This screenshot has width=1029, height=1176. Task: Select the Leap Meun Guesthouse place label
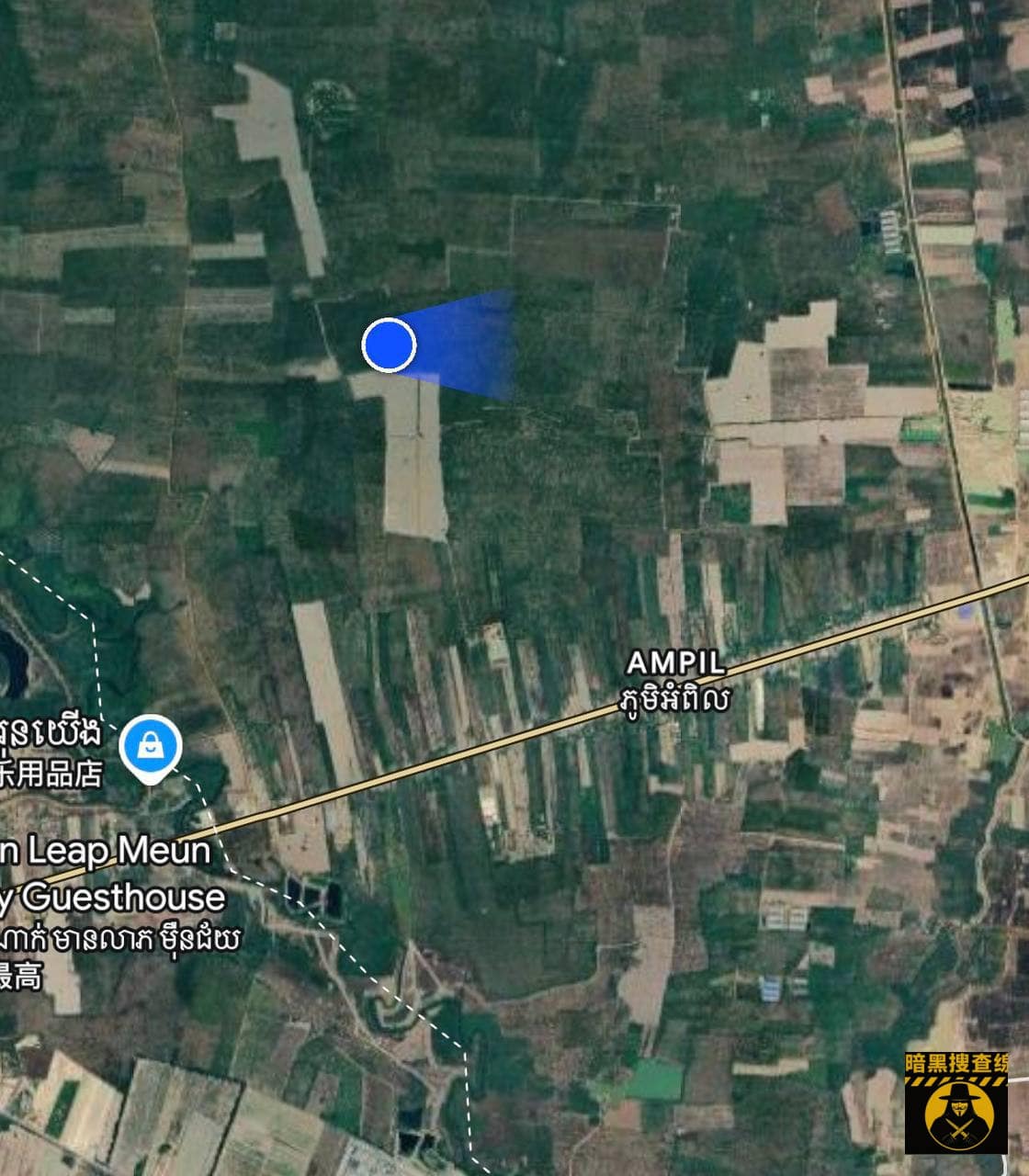(x=115, y=874)
